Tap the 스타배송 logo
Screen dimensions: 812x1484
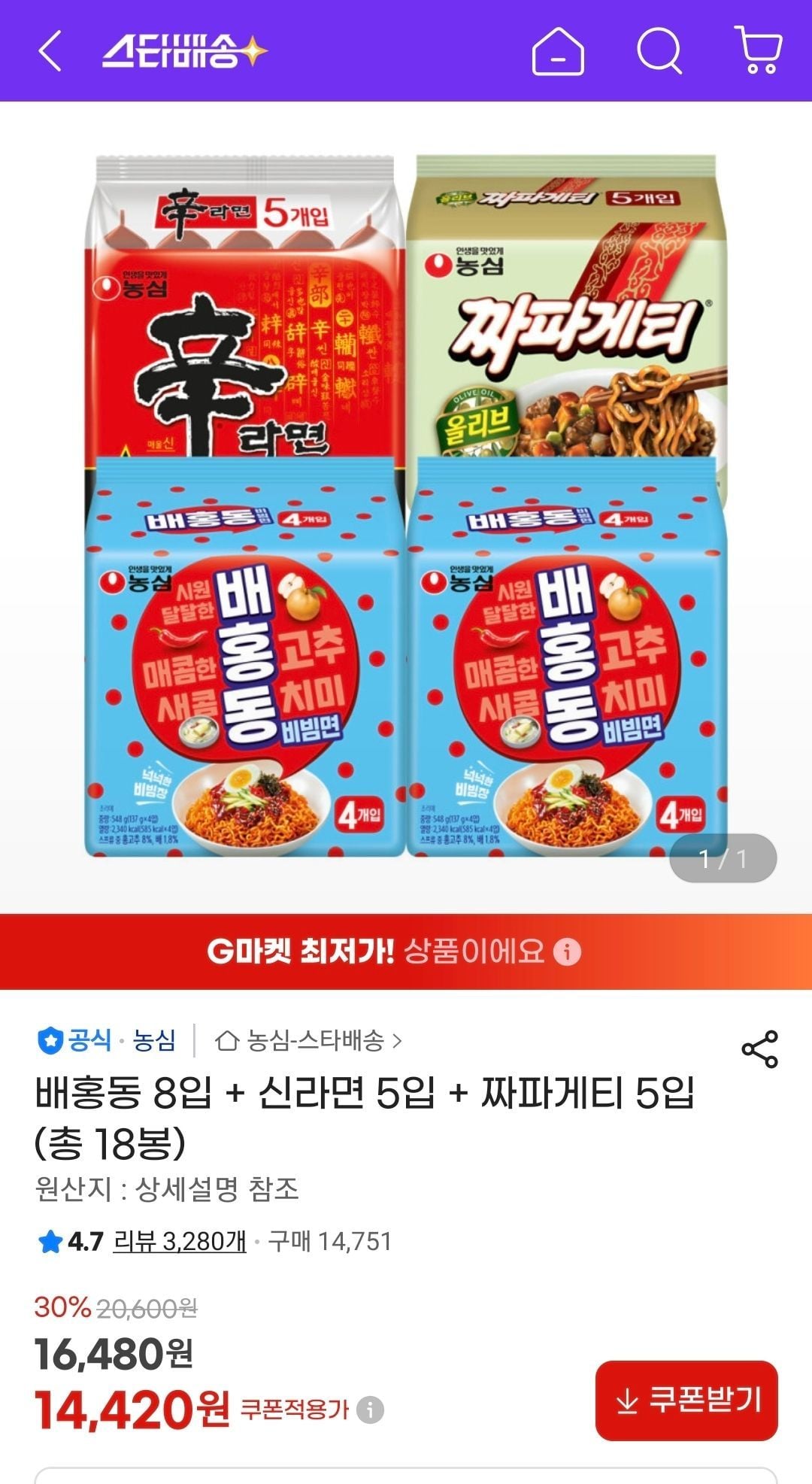pyautogui.click(x=184, y=52)
